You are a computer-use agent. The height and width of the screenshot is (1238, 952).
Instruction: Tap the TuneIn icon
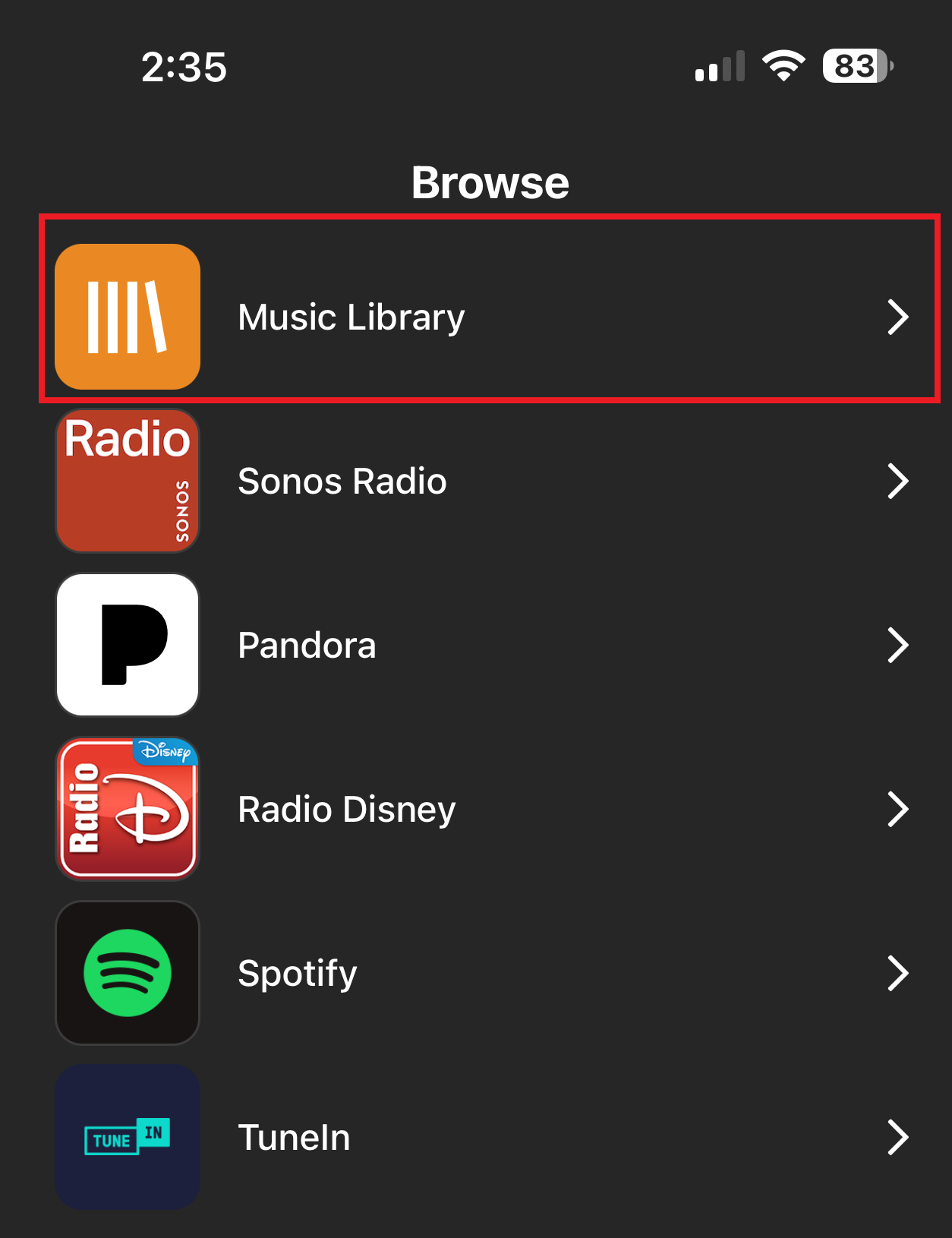(x=127, y=1137)
